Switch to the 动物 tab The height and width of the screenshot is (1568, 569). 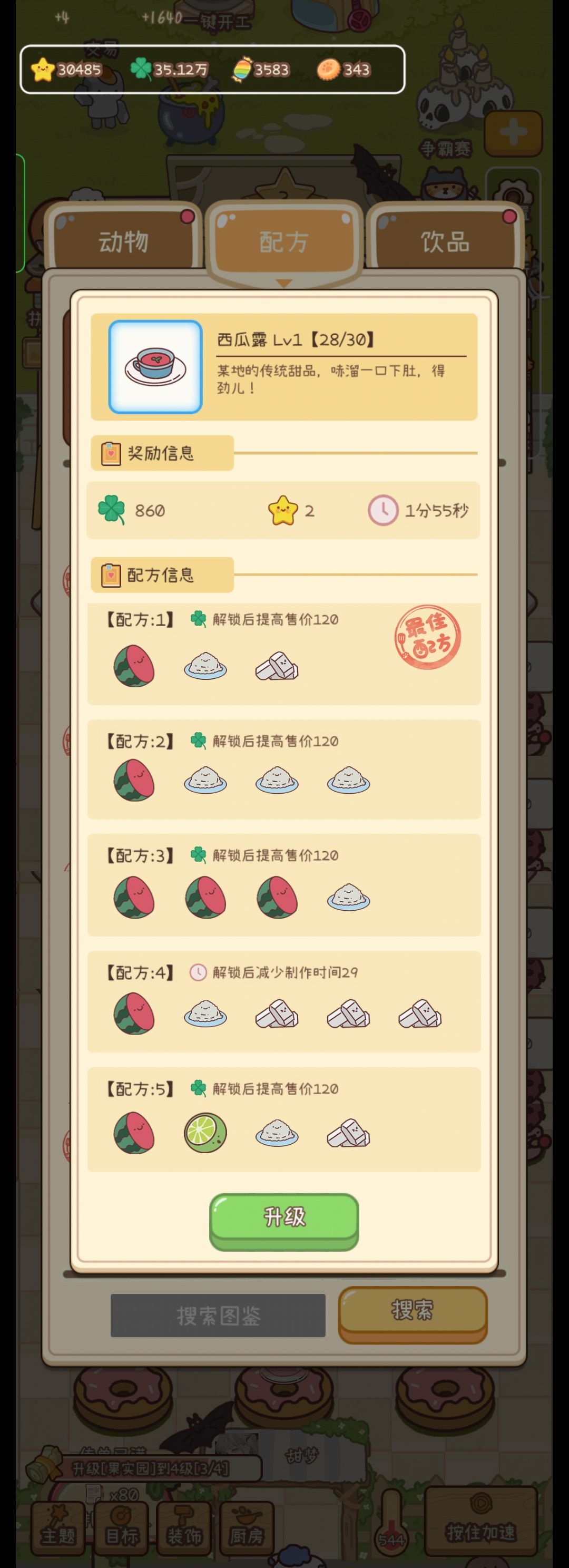[x=123, y=241]
